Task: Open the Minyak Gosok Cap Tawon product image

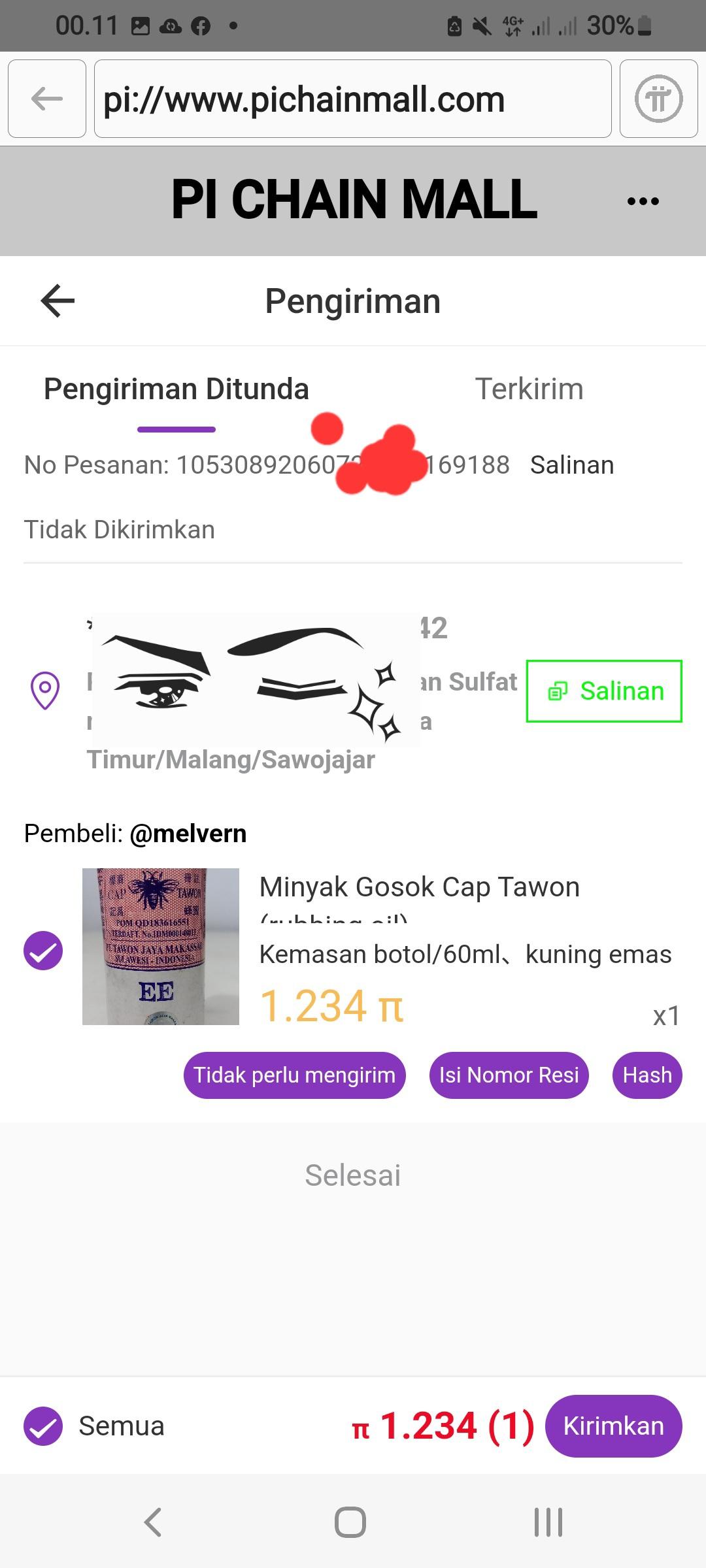Action: point(161,947)
